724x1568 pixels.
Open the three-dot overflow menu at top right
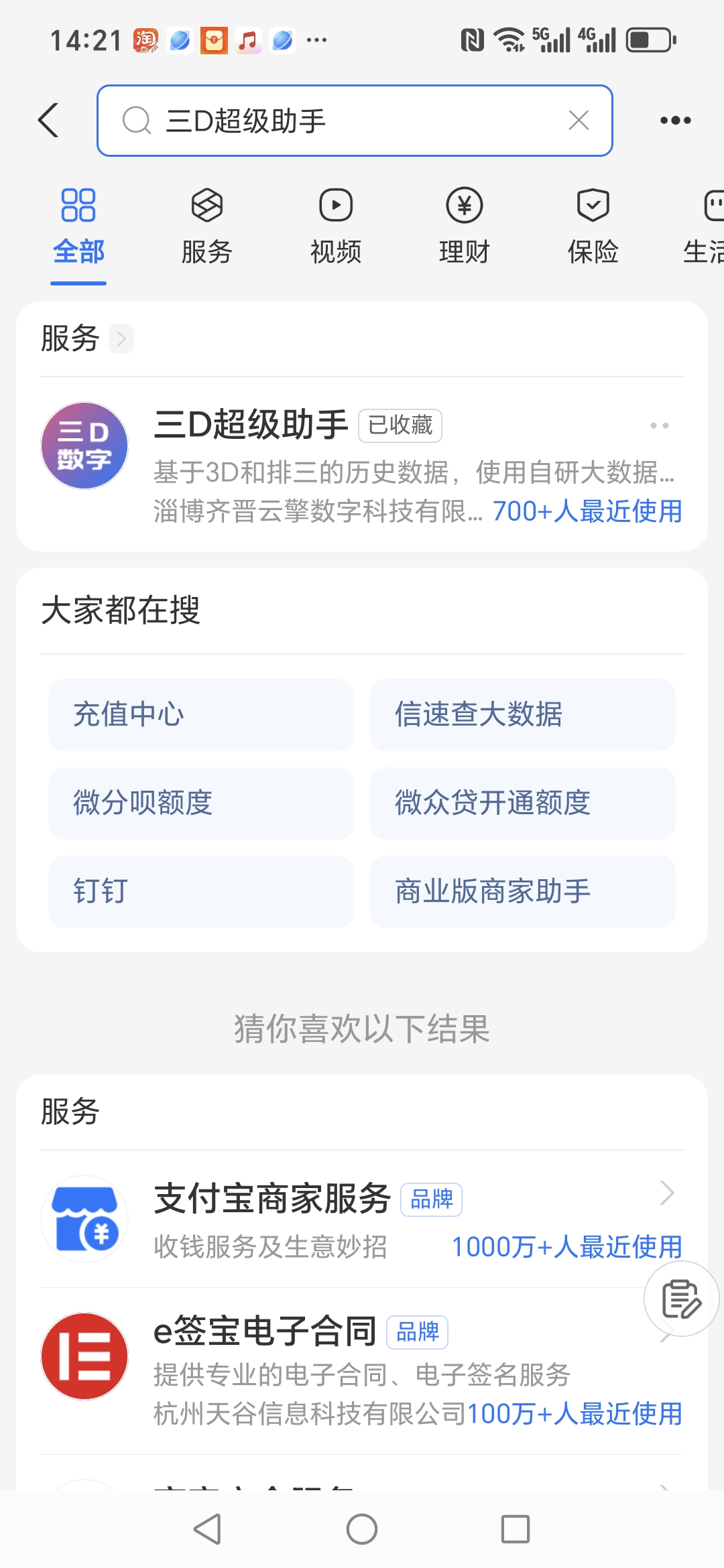click(x=675, y=121)
